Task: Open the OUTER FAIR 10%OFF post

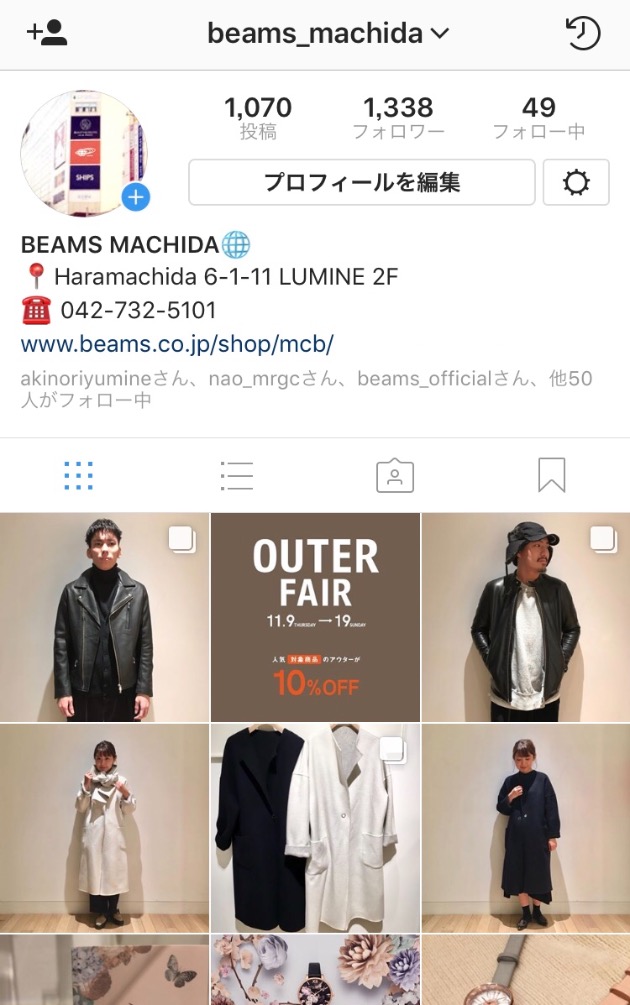Action: pyautogui.click(x=315, y=616)
